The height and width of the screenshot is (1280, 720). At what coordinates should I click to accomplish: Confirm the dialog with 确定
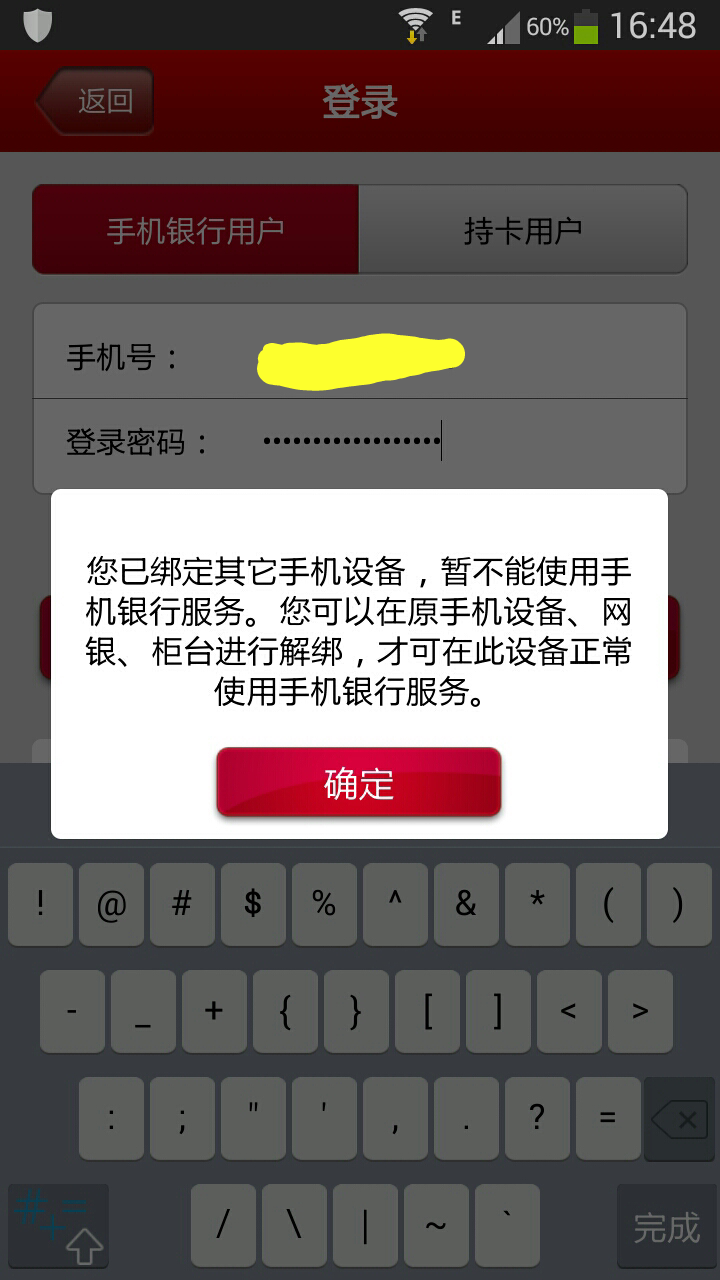click(359, 783)
